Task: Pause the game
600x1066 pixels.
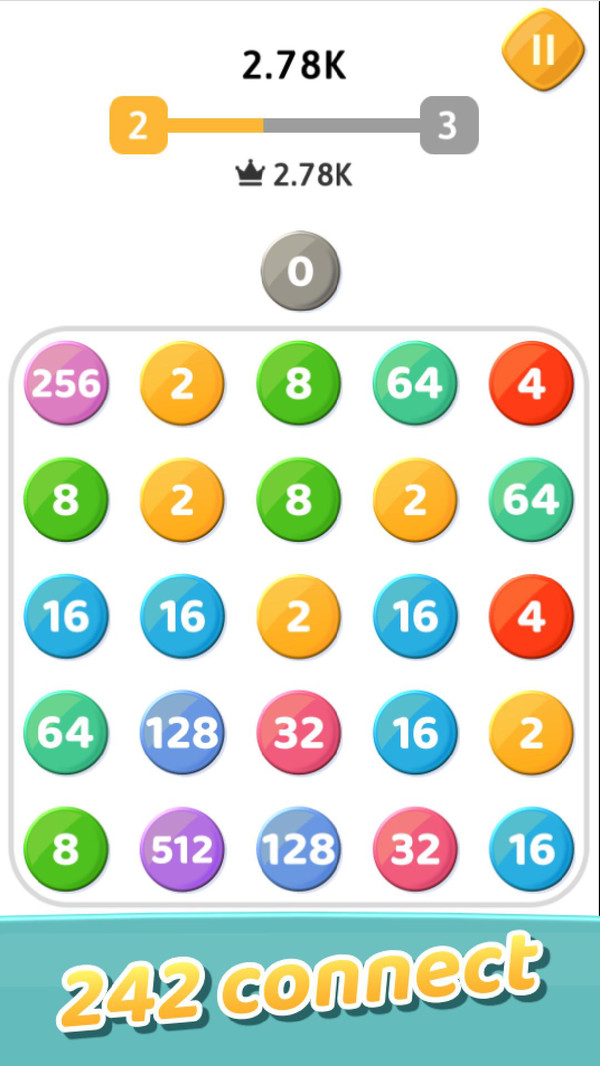Action: click(542, 49)
